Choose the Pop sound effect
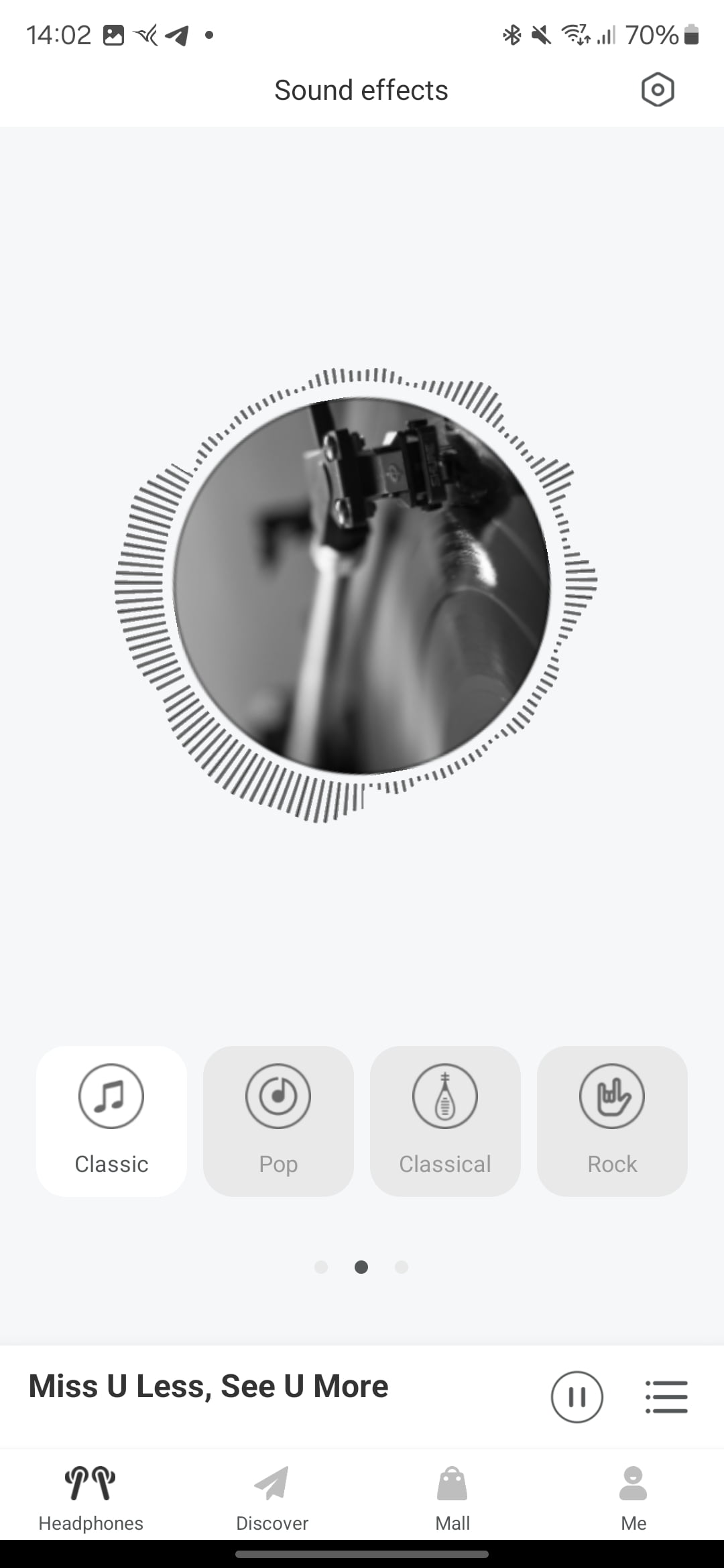 pos(278,1121)
